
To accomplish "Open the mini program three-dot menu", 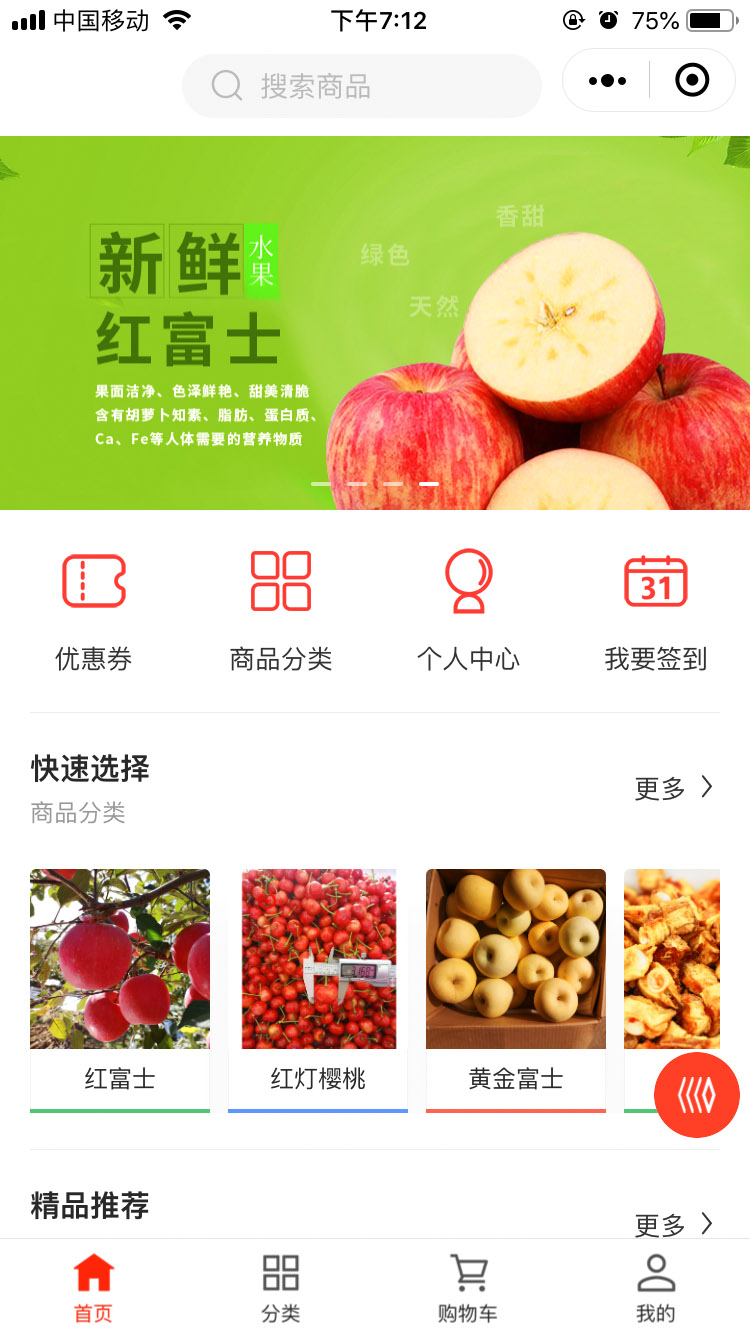I will [x=607, y=81].
